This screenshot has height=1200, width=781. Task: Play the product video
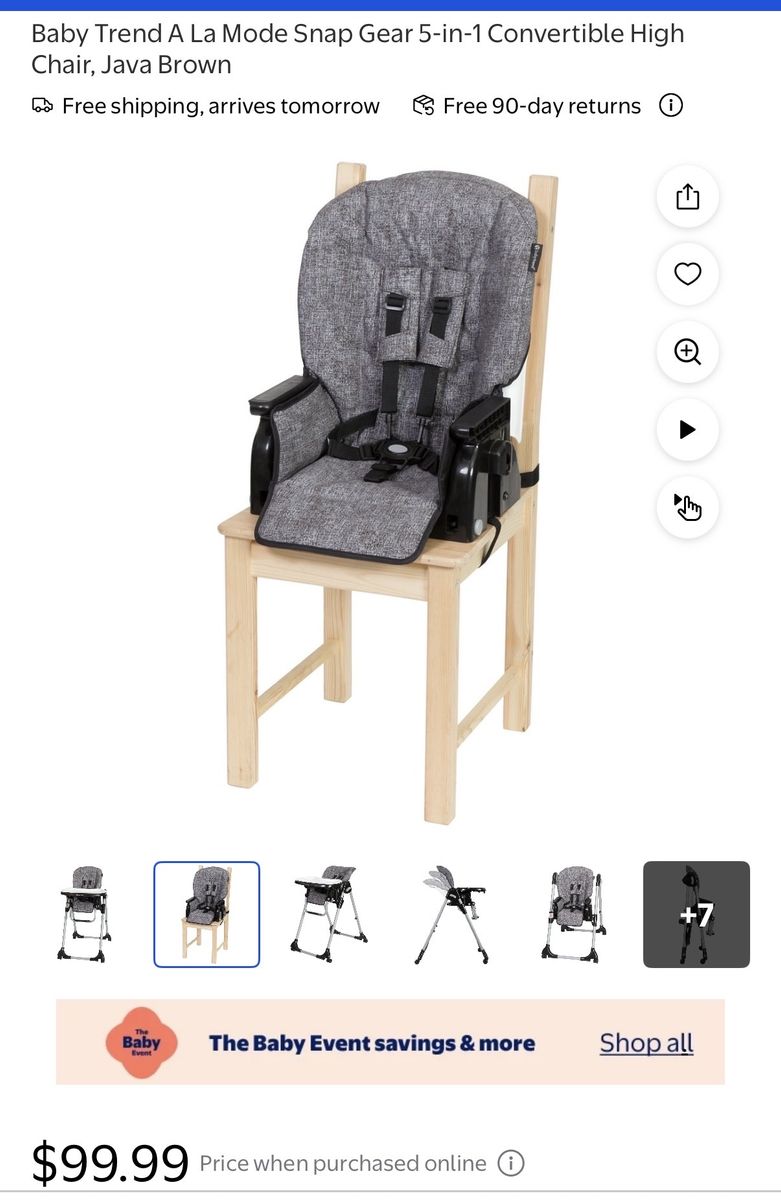[x=687, y=430]
